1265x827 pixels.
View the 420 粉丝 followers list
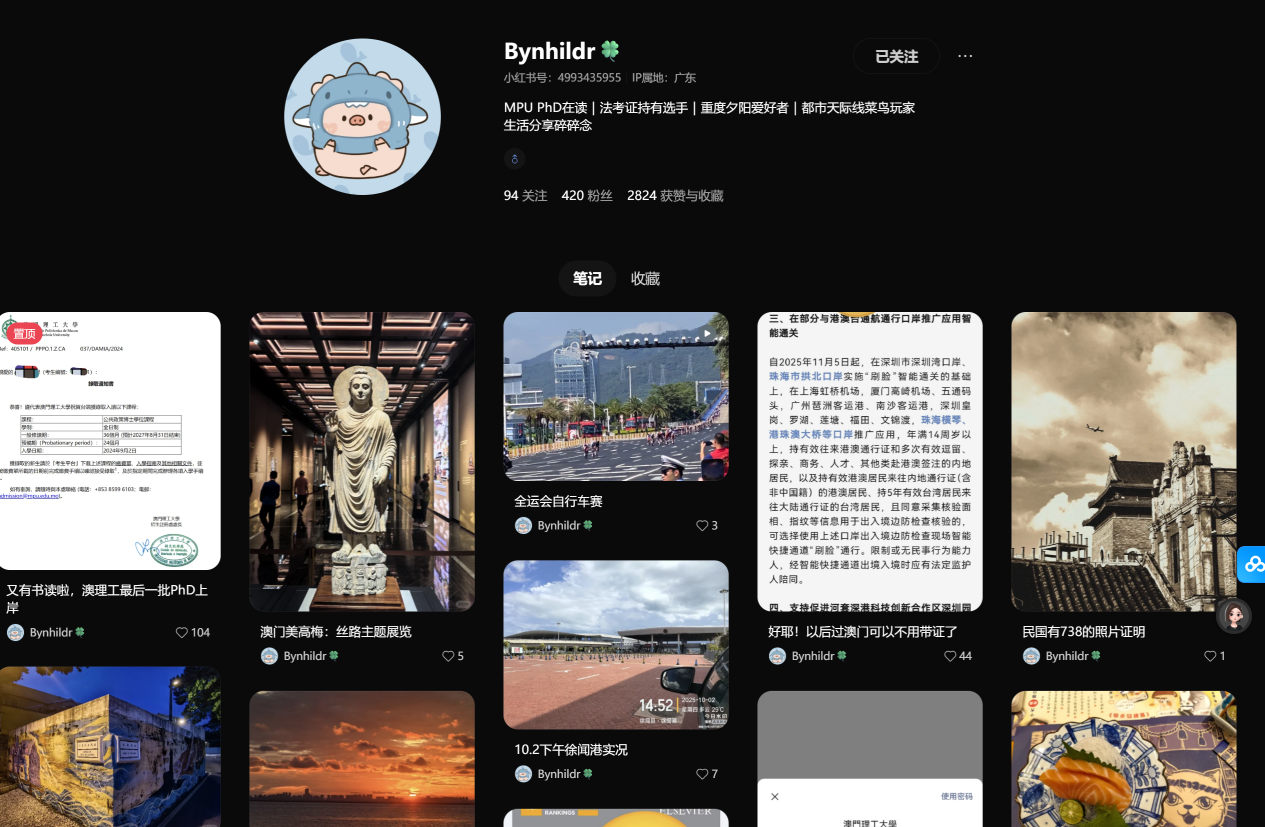(586, 196)
